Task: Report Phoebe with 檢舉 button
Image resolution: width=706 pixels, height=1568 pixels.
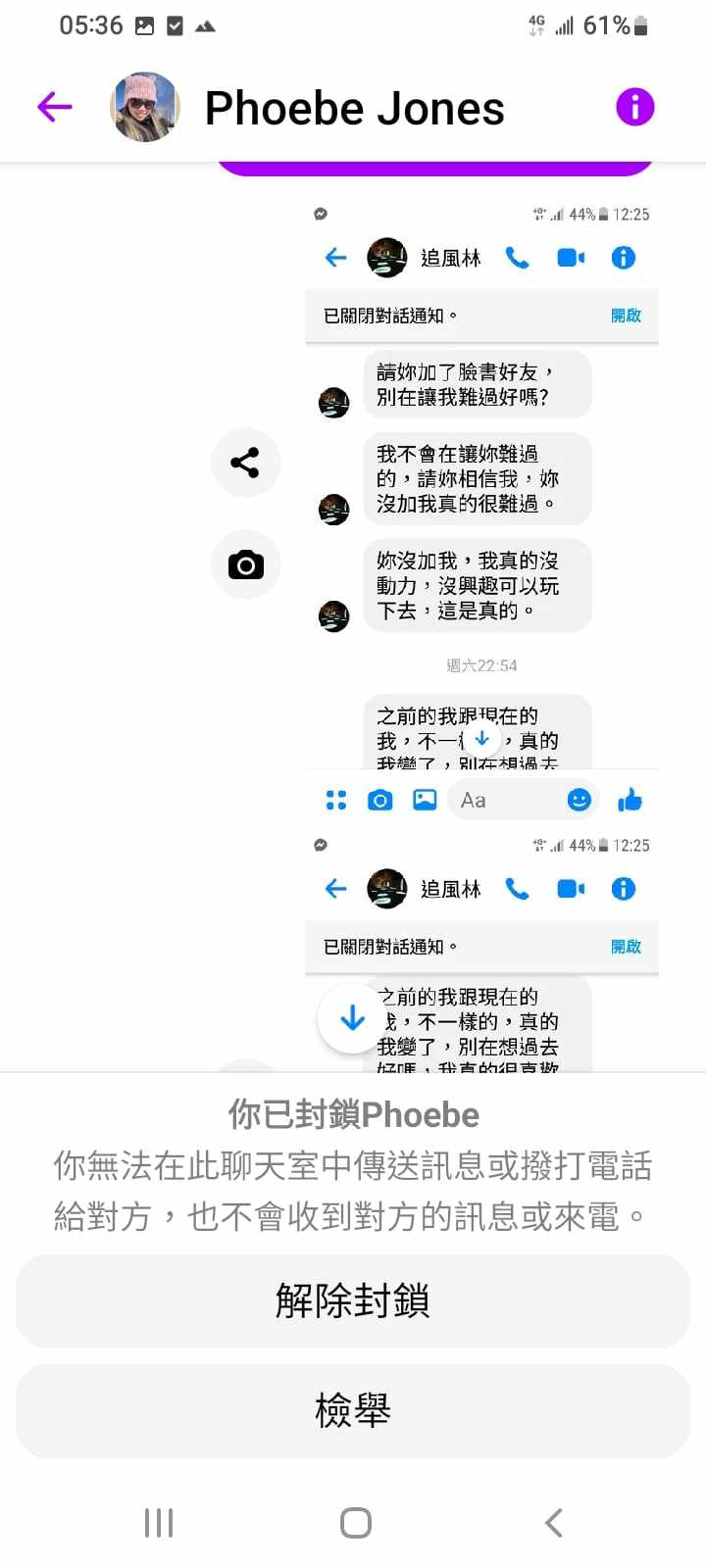Action: (353, 1410)
